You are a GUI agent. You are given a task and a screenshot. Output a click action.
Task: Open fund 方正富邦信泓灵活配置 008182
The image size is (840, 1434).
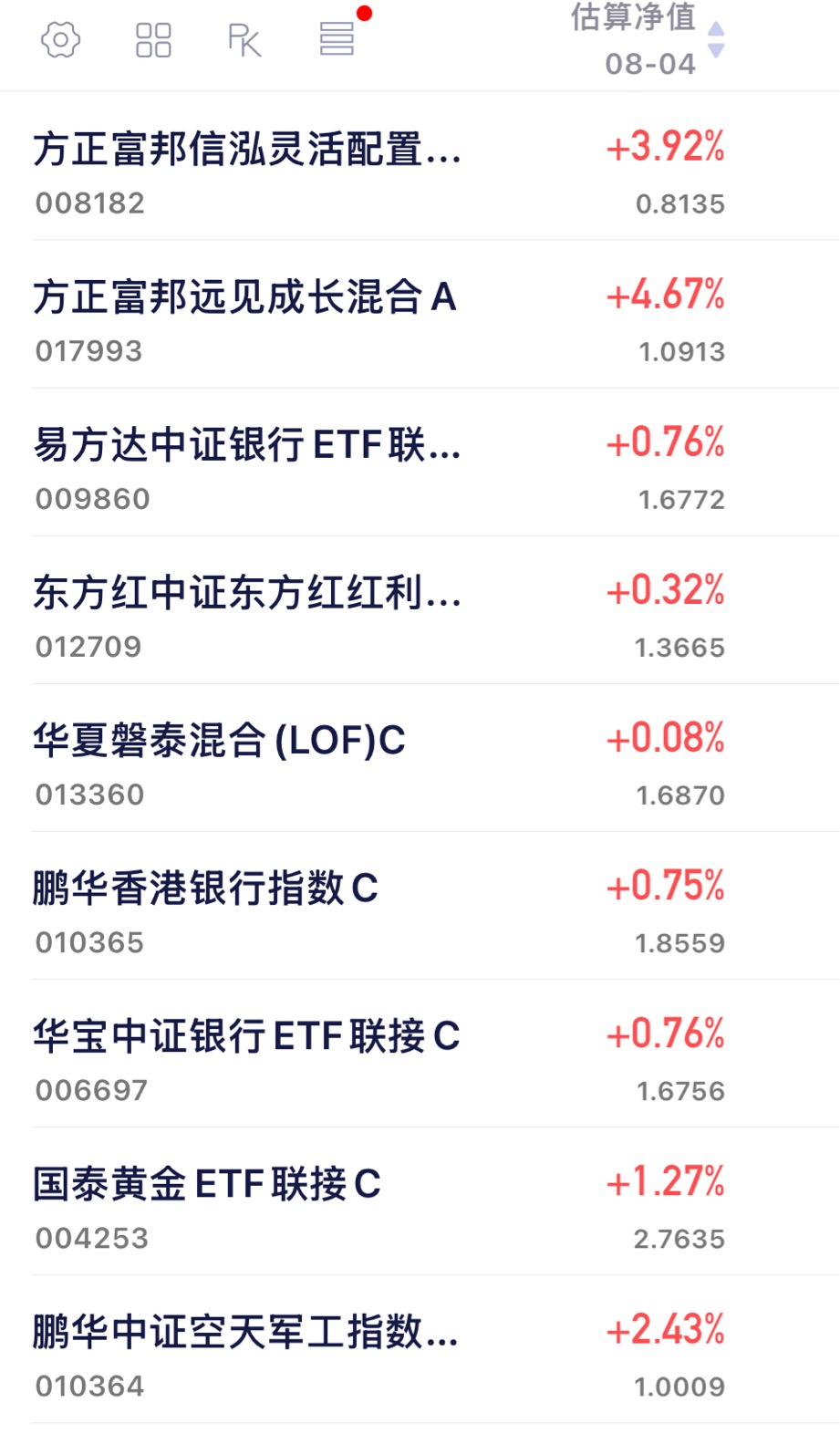pyautogui.click(x=420, y=166)
